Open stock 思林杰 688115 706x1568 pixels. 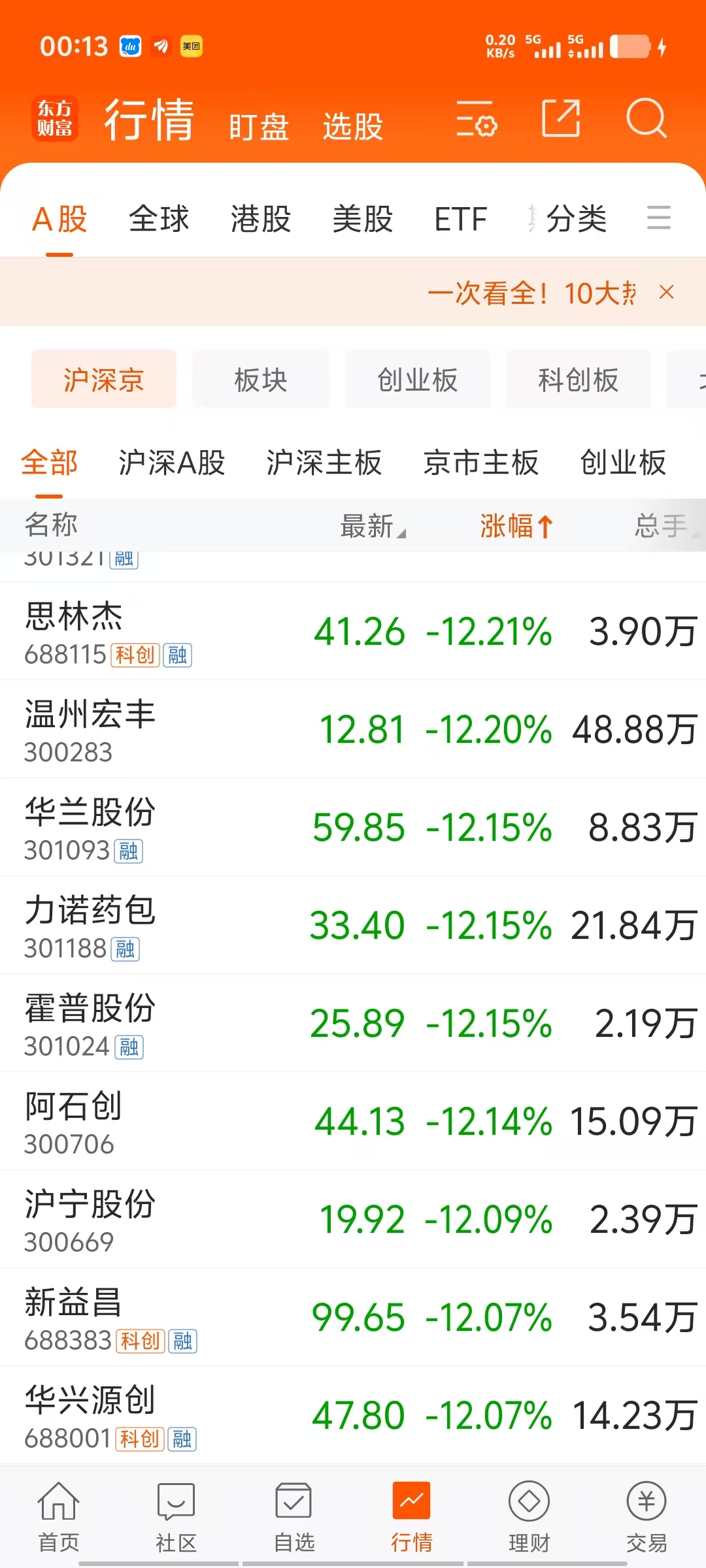click(x=353, y=631)
